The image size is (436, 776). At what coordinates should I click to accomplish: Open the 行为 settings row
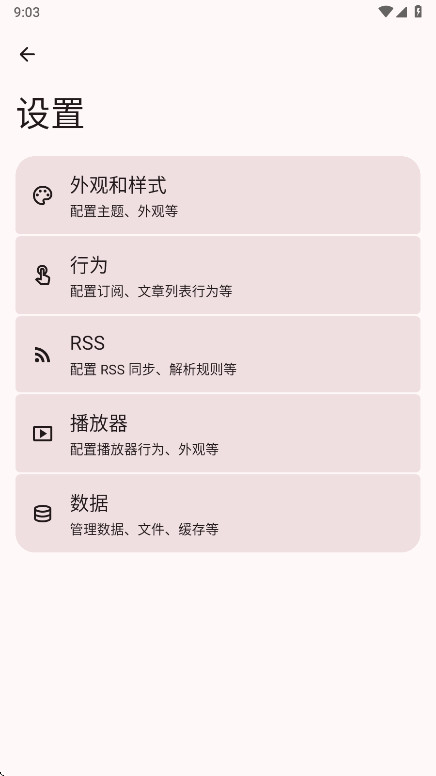coord(218,275)
